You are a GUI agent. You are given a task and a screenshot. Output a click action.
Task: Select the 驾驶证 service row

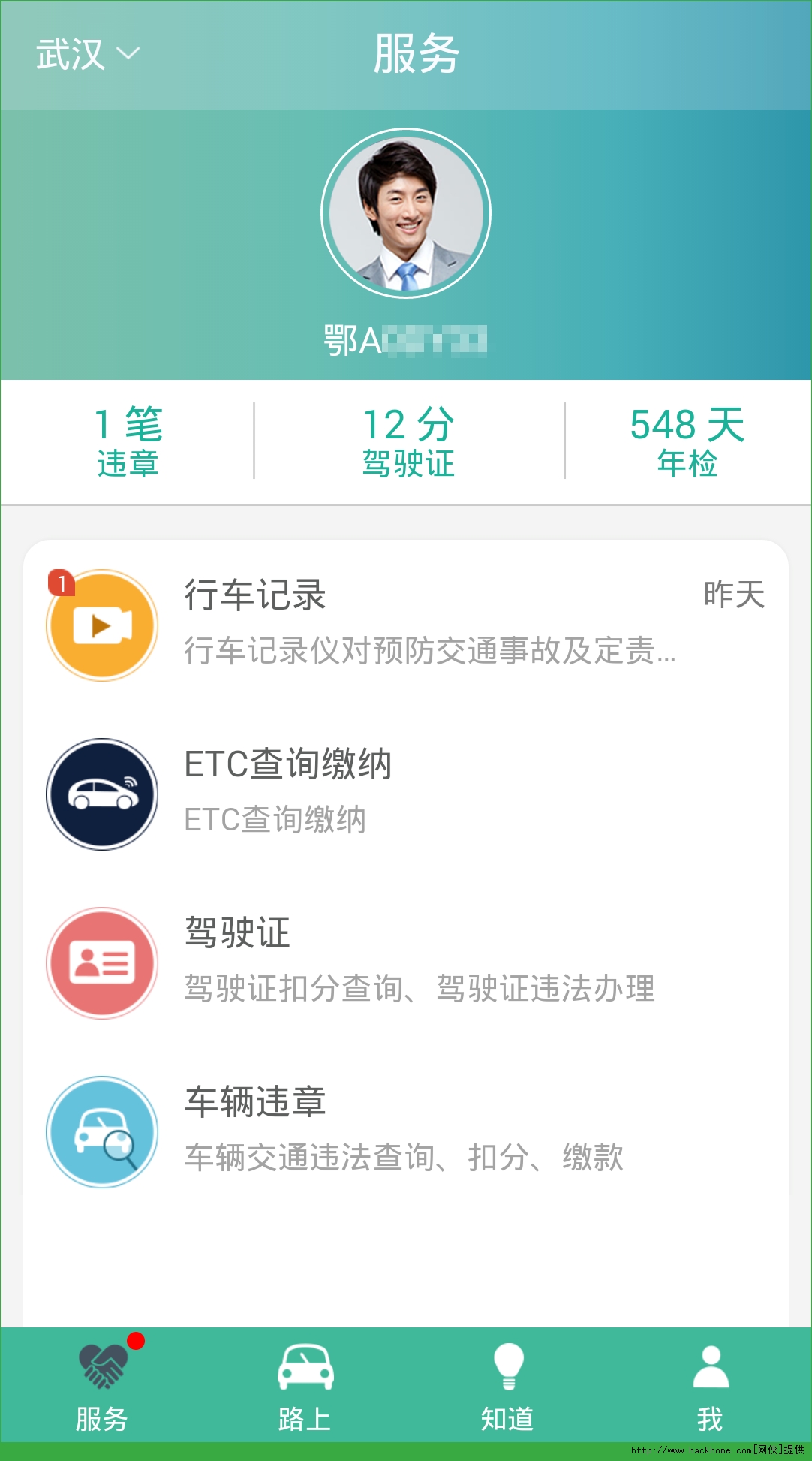point(405,962)
